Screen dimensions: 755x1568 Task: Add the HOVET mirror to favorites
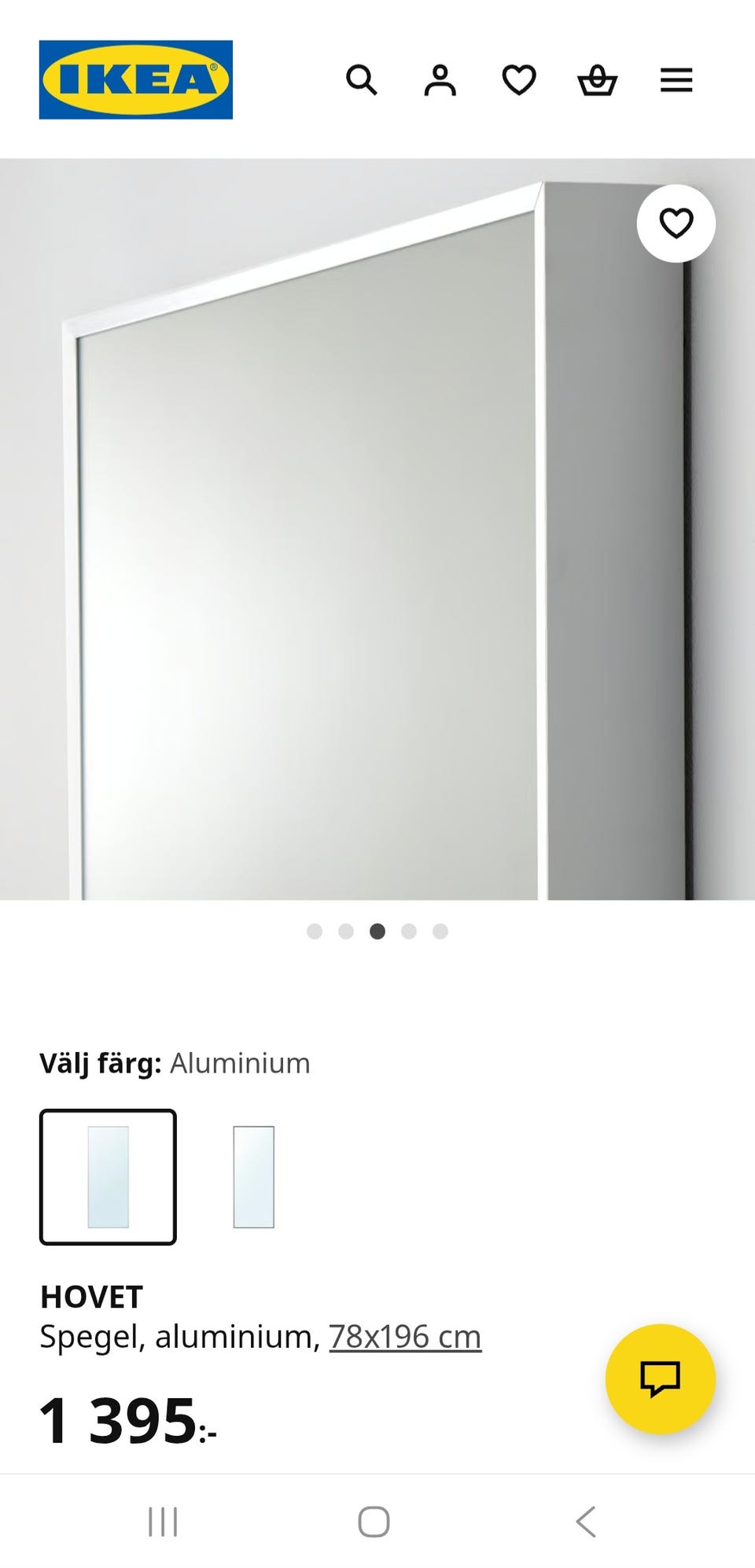click(x=677, y=223)
